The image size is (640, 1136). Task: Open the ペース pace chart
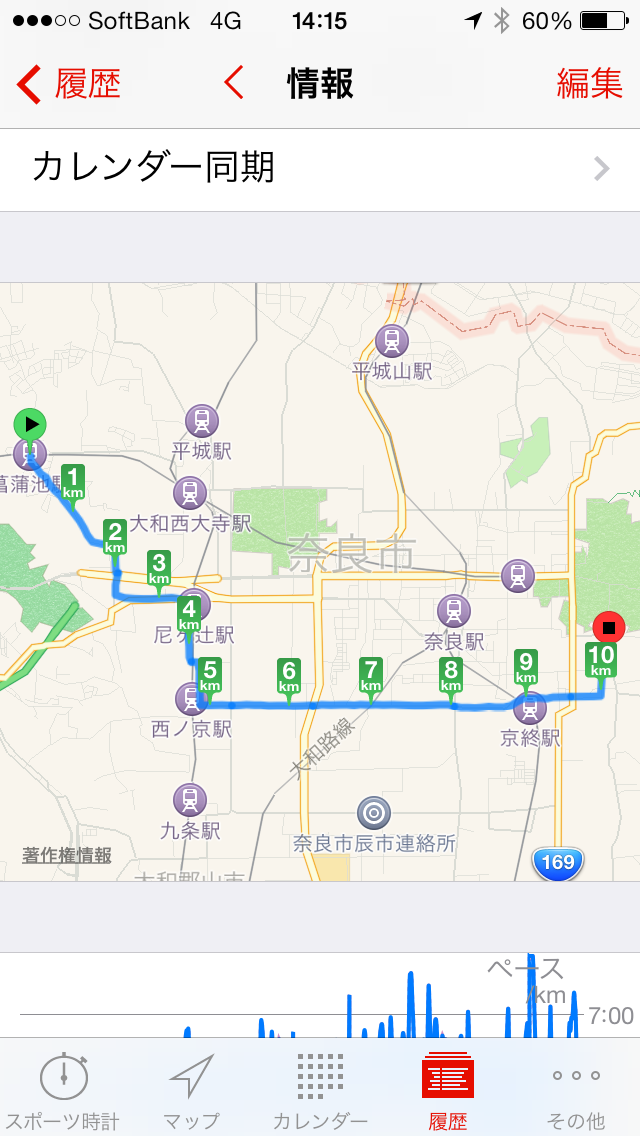coord(320,995)
